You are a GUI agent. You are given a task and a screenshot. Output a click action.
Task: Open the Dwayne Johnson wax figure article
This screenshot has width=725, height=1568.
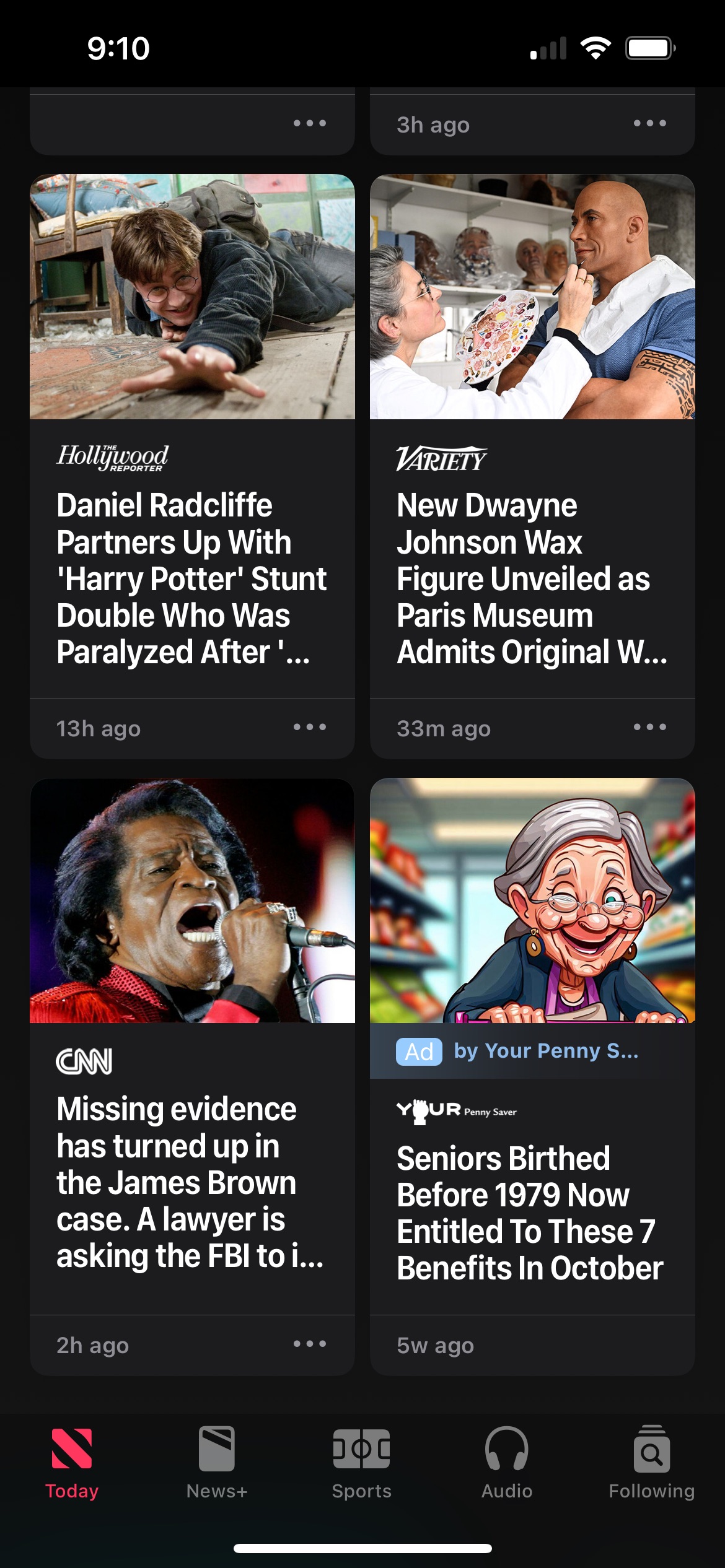point(532,577)
